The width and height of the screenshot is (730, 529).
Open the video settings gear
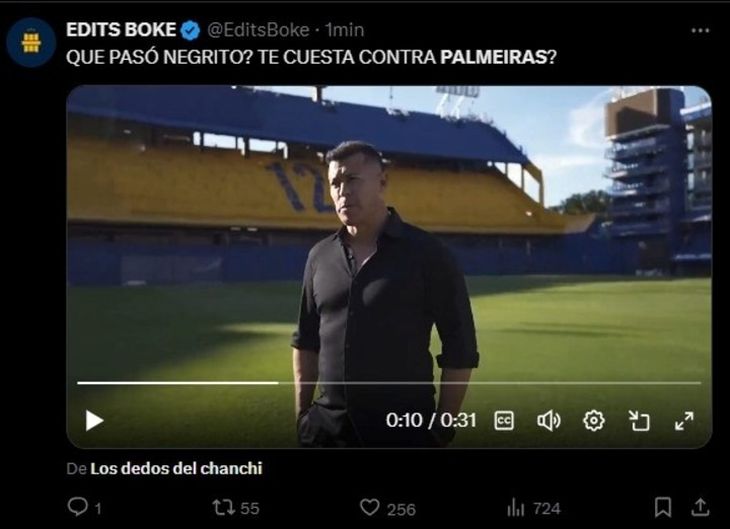click(593, 421)
